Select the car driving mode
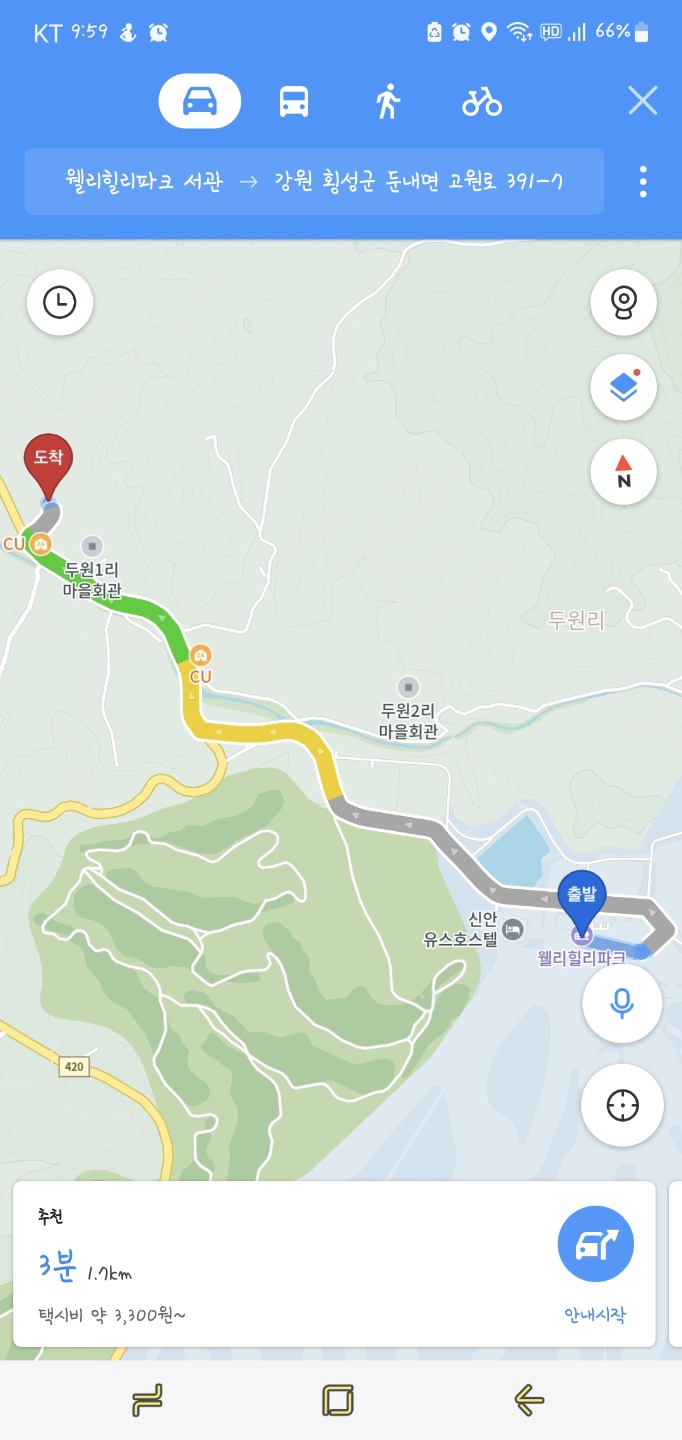Viewport: 682px width, 1440px height. pos(200,101)
